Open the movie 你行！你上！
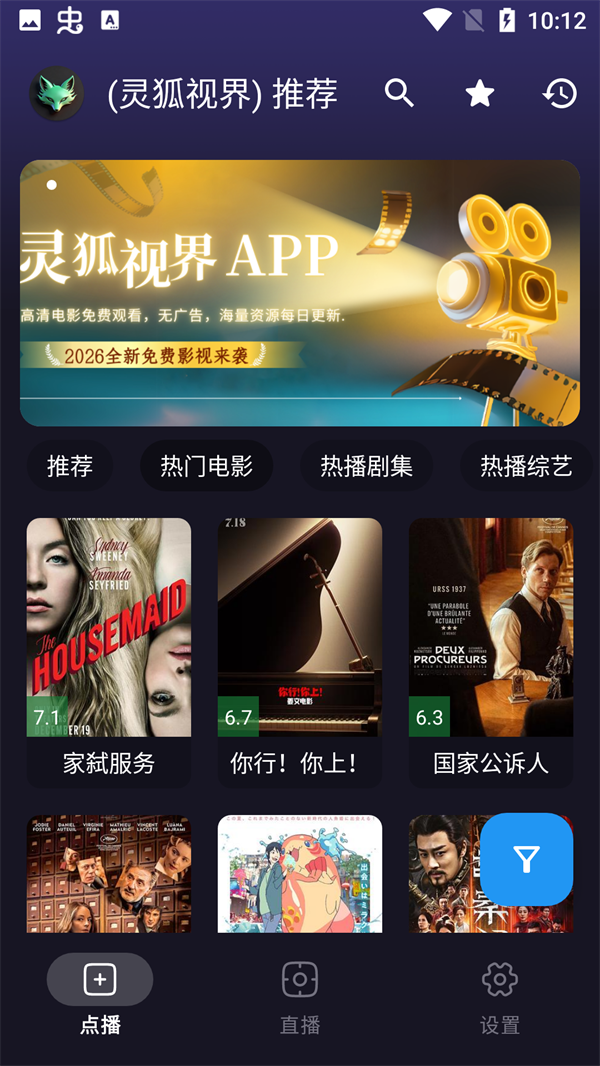Screen dimensions: 600x1066 click(x=300, y=650)
